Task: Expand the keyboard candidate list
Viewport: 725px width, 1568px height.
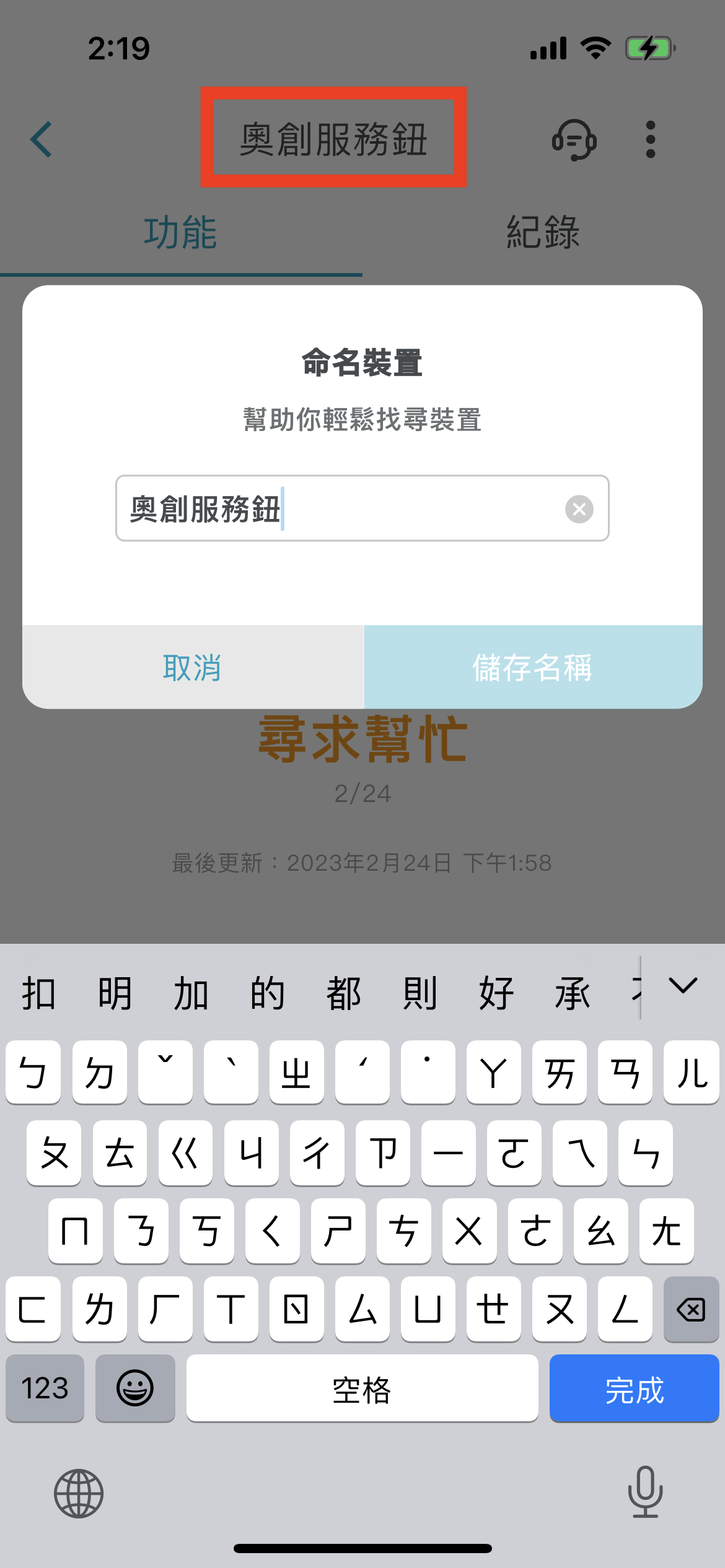Action: 683,986
